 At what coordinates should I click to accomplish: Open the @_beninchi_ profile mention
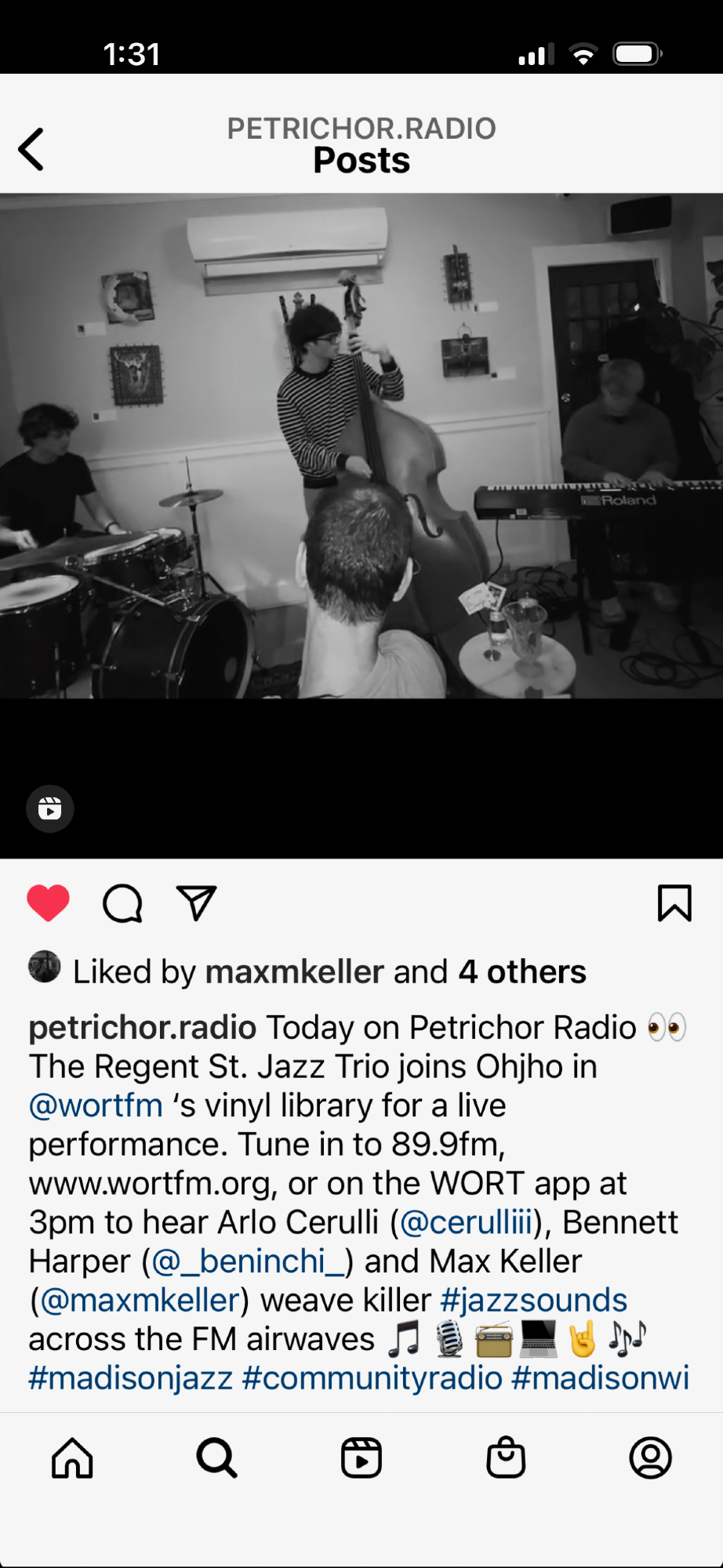tap(248, 1261)
